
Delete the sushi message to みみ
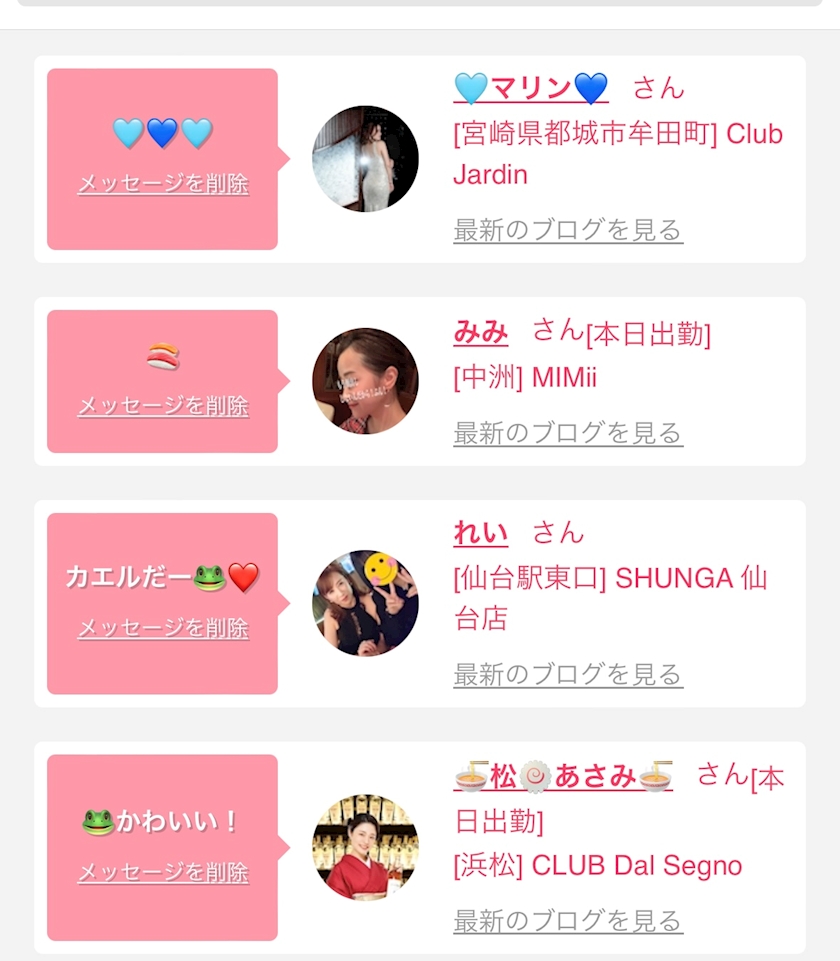[x=163, y=406]
